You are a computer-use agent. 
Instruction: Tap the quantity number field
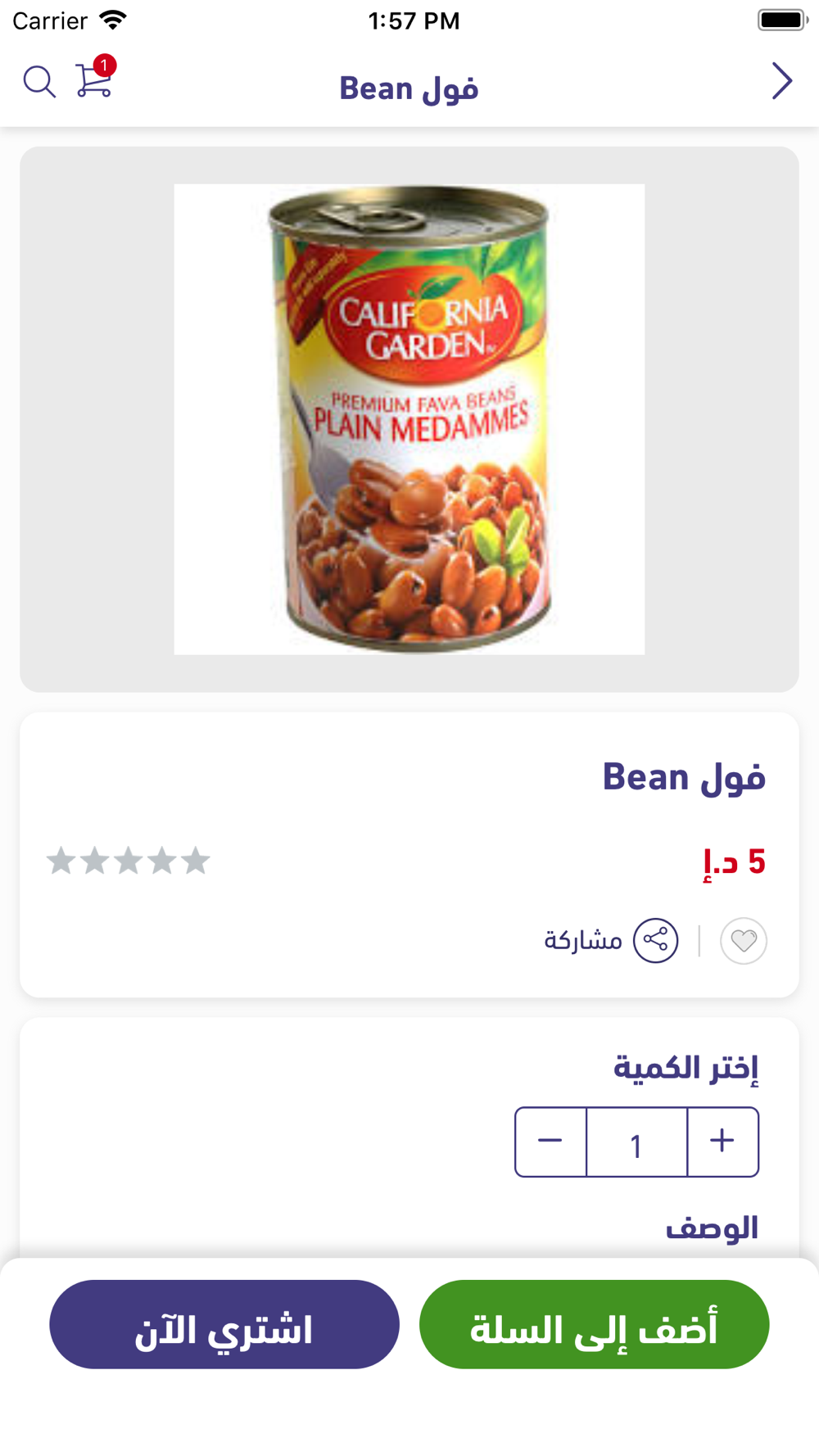click(x=636, y=1142)
